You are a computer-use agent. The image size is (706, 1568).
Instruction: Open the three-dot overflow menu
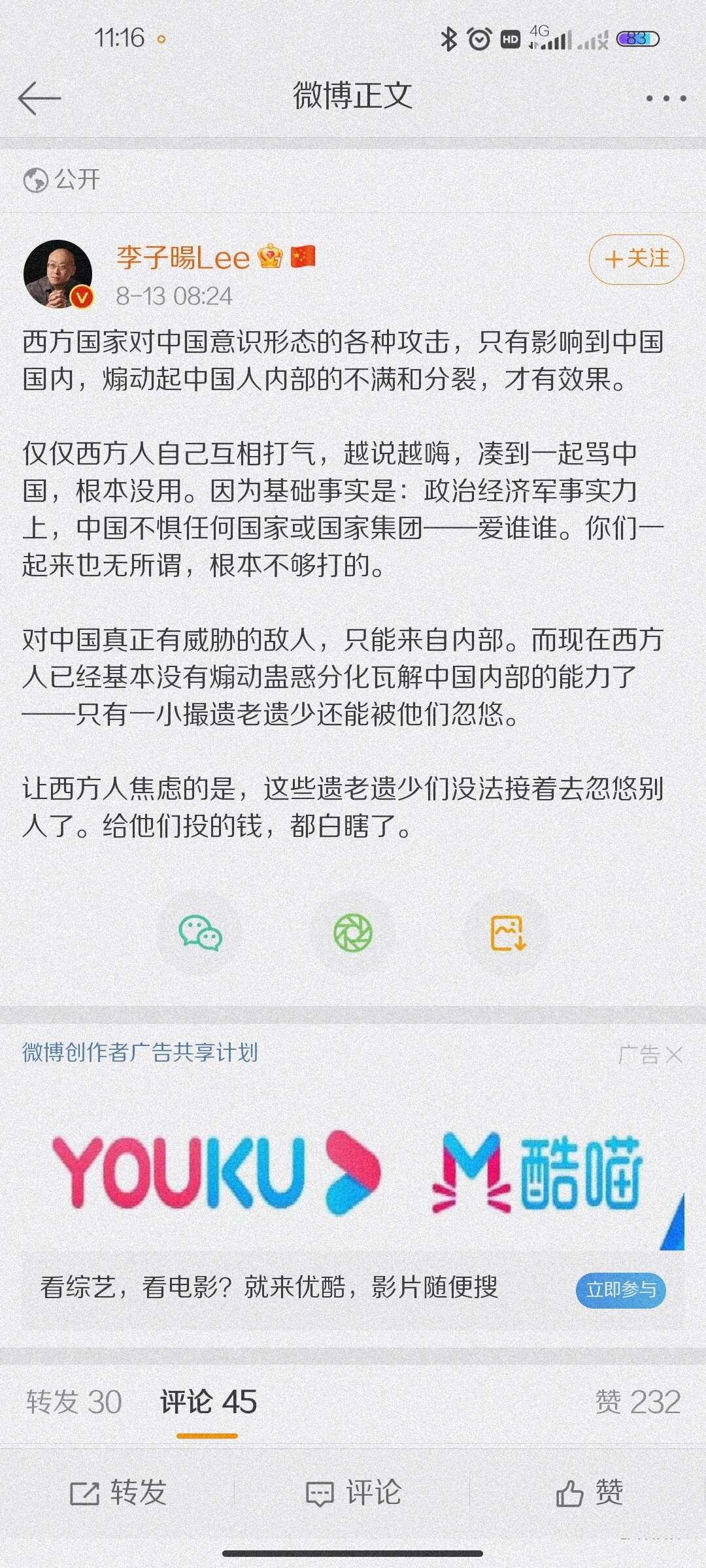click(x=665, y=99)
